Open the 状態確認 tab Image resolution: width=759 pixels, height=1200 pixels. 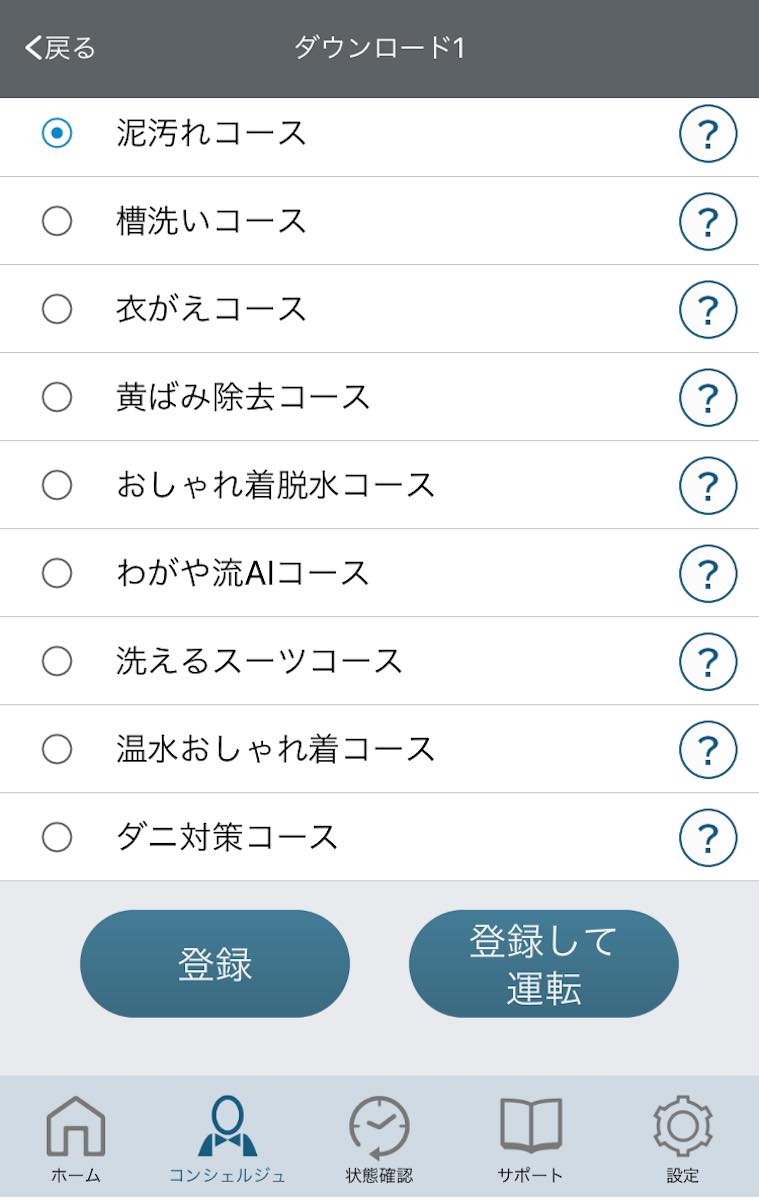tap(379, 1138)
